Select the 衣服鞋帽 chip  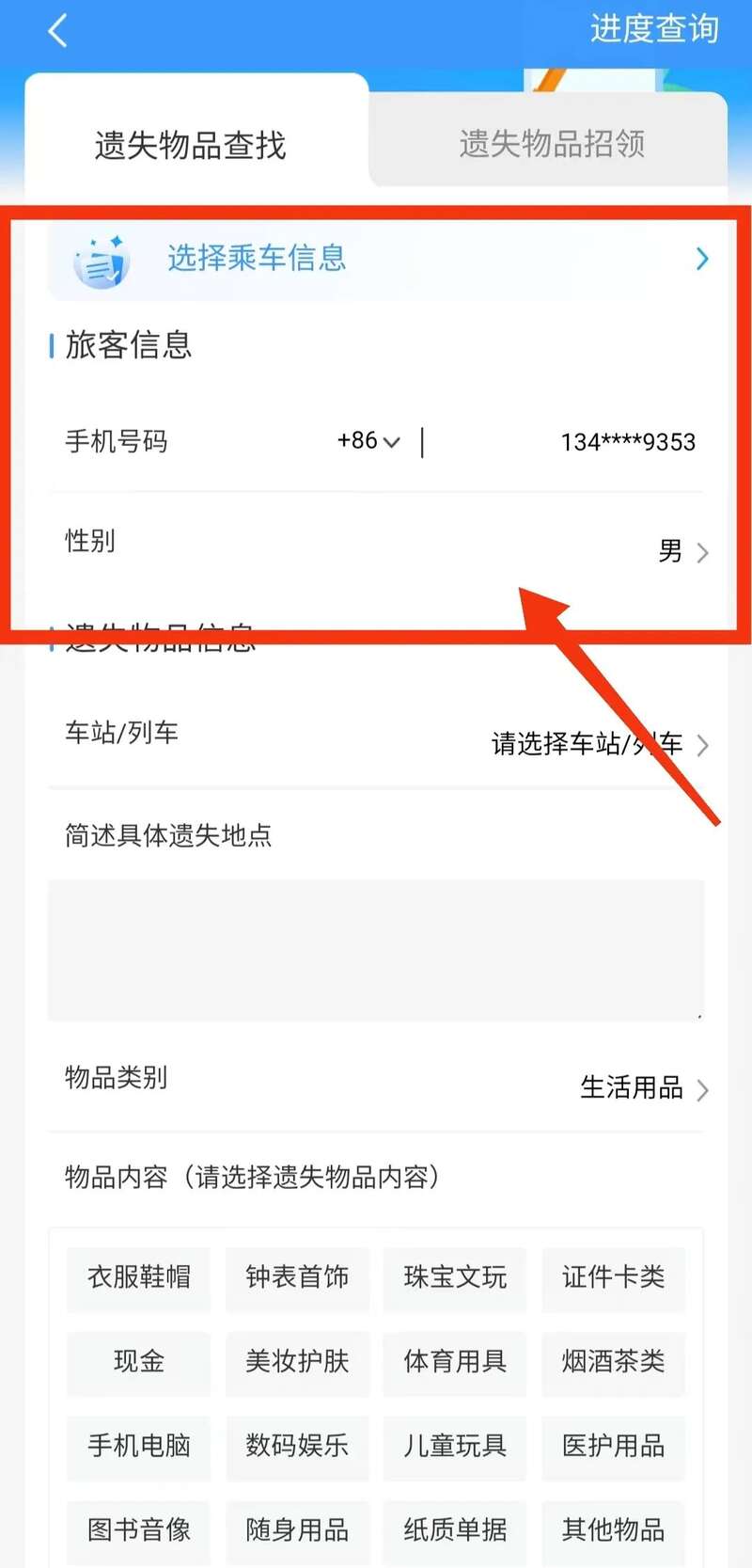139,1277
